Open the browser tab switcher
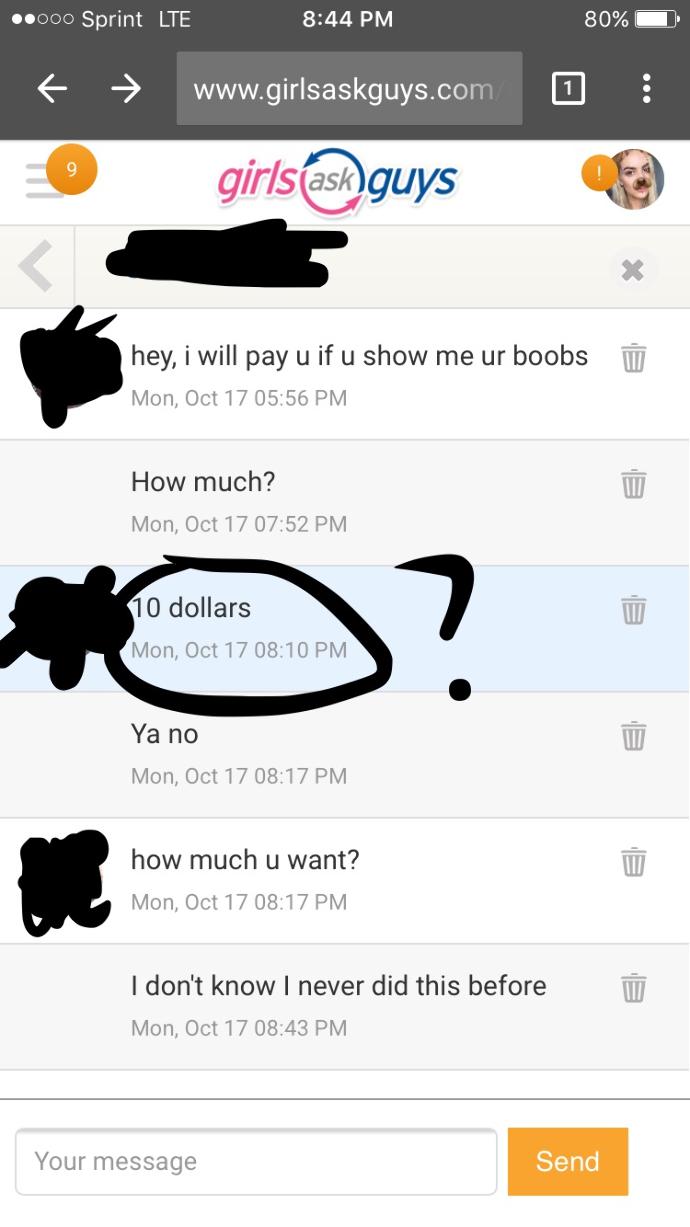Screen dimensions: 690x1227 (568, 89)
